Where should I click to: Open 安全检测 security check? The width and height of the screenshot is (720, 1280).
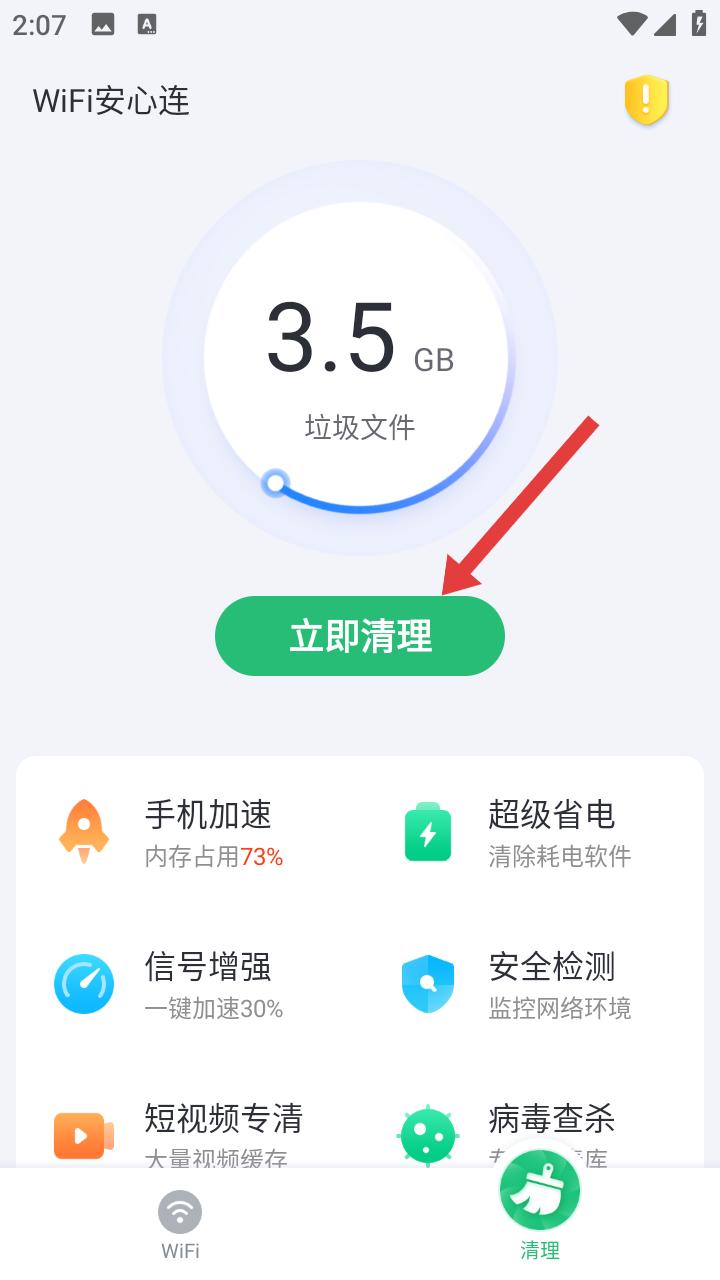pyautogui.click(x=532, y=984)
